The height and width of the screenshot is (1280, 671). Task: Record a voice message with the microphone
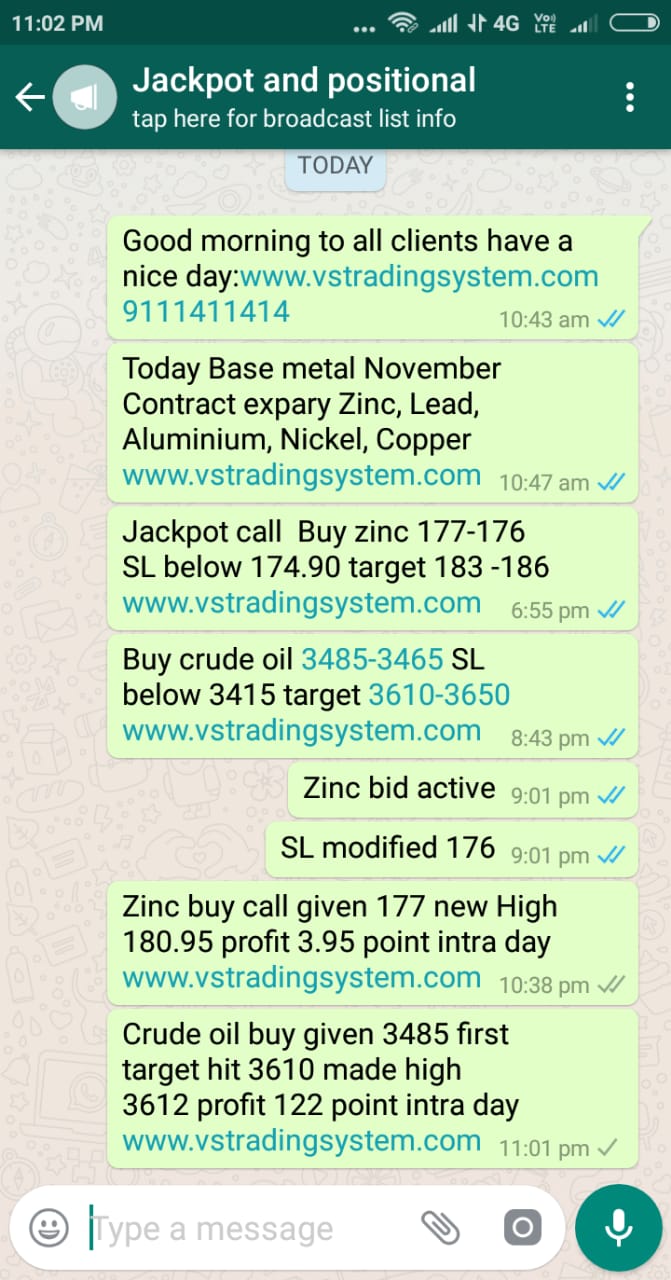coord(619,1227)
